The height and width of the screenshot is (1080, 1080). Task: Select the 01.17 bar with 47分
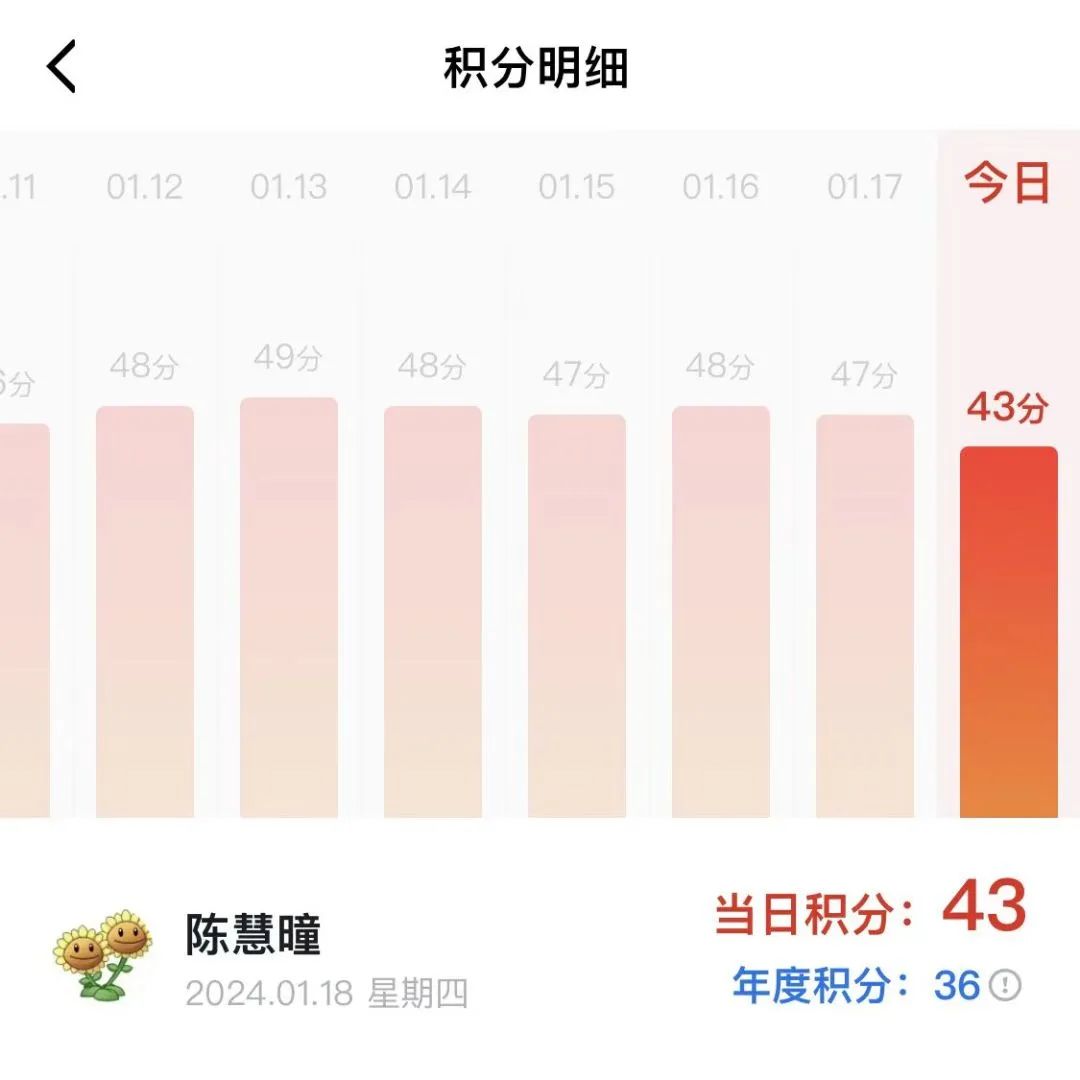click(865, 615)
